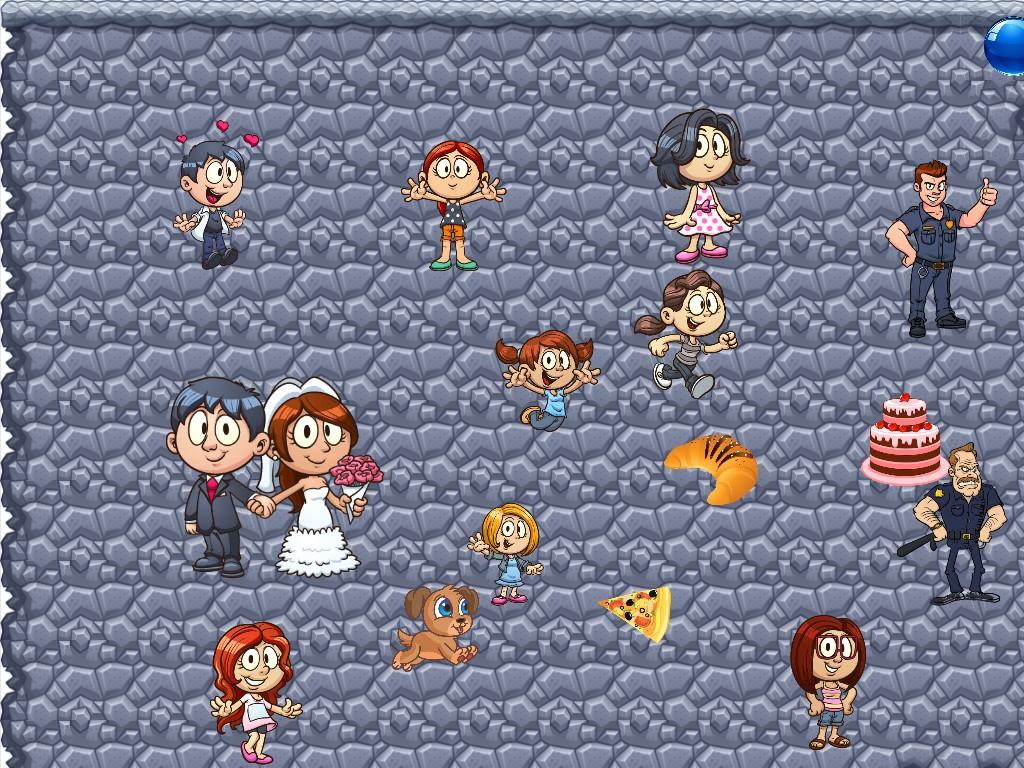Viewport: 1024px width, 768px height.
Task: Tap the pink layered cake
Action: (904, 441)
